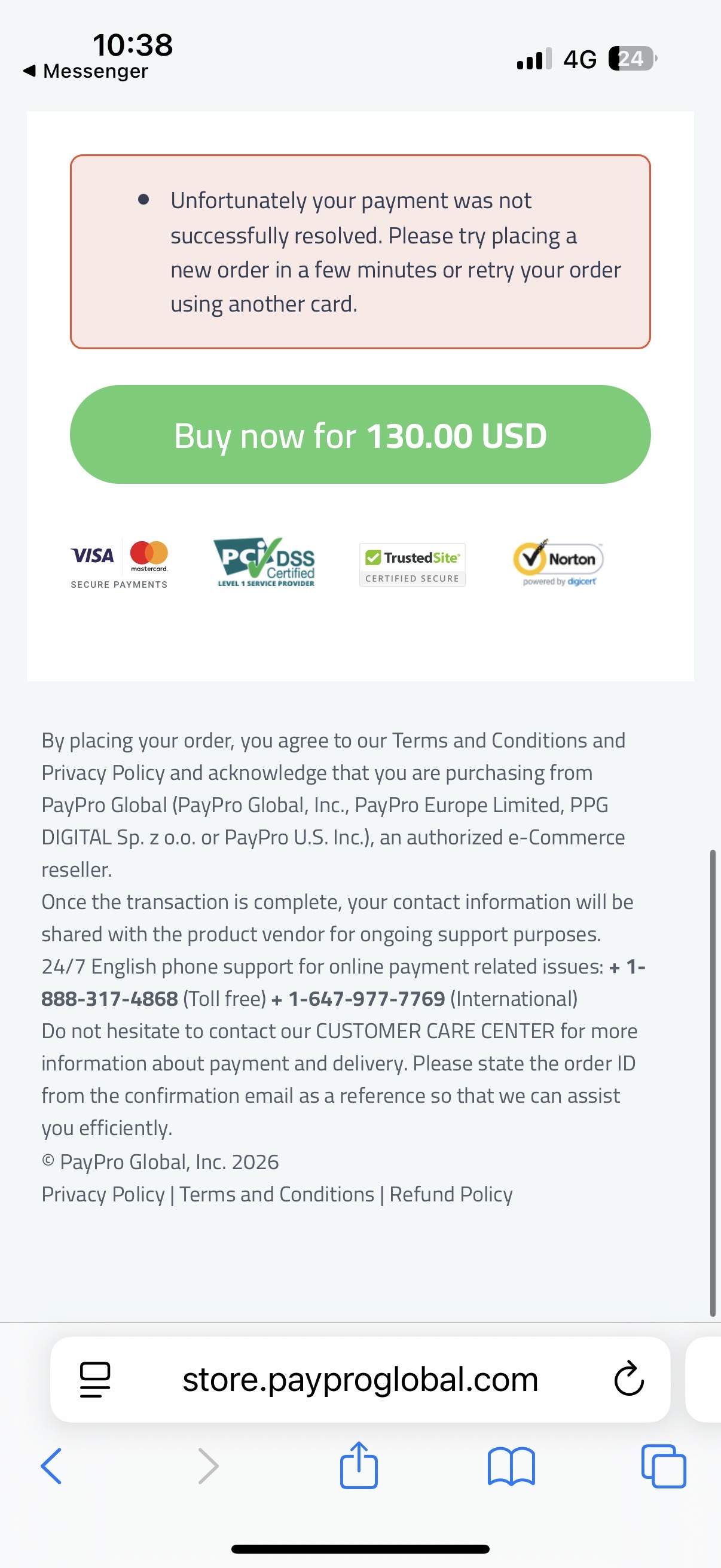Return to the Messenger app
Screen dimensions: 721x1568
click(85, 71)
